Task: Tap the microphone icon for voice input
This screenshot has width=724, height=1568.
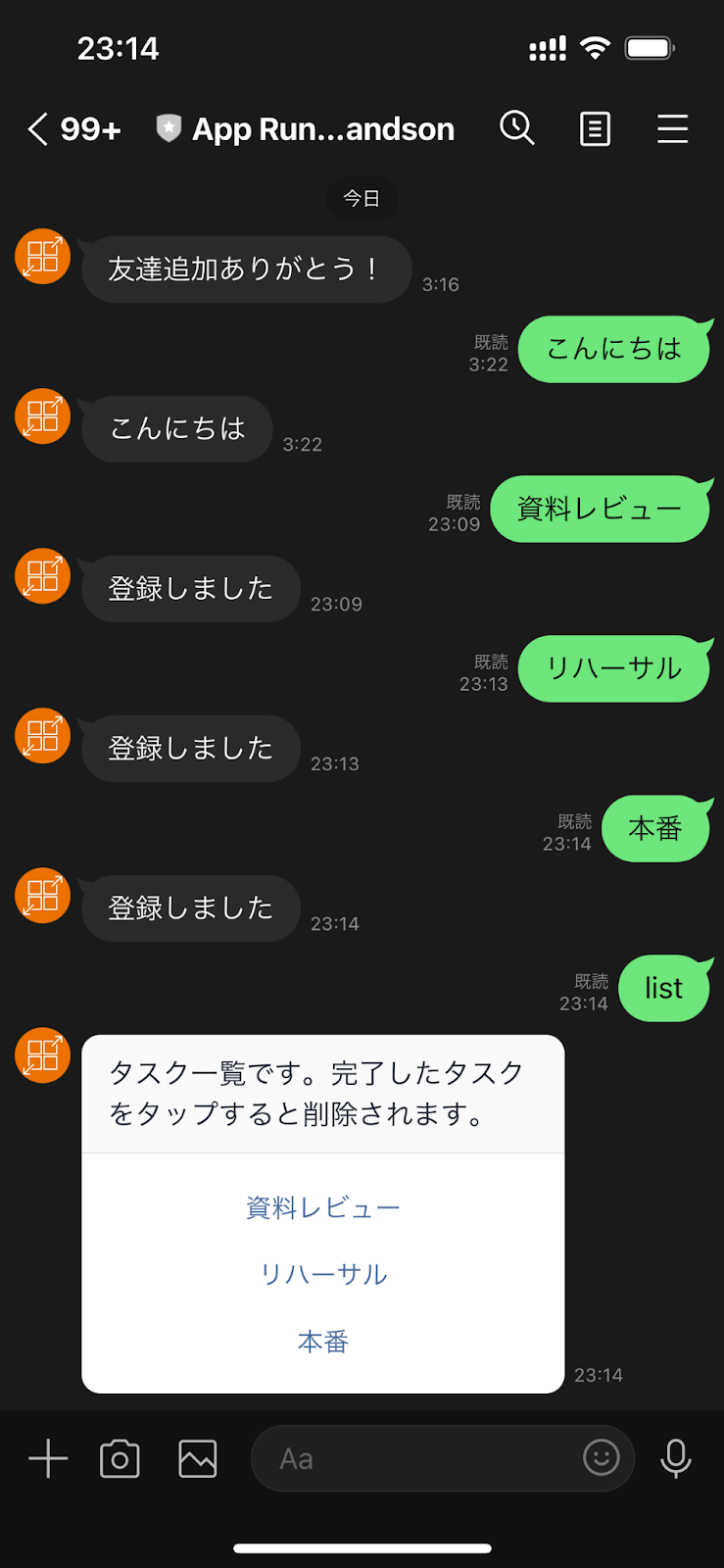Action: (x=678, y=1458)
